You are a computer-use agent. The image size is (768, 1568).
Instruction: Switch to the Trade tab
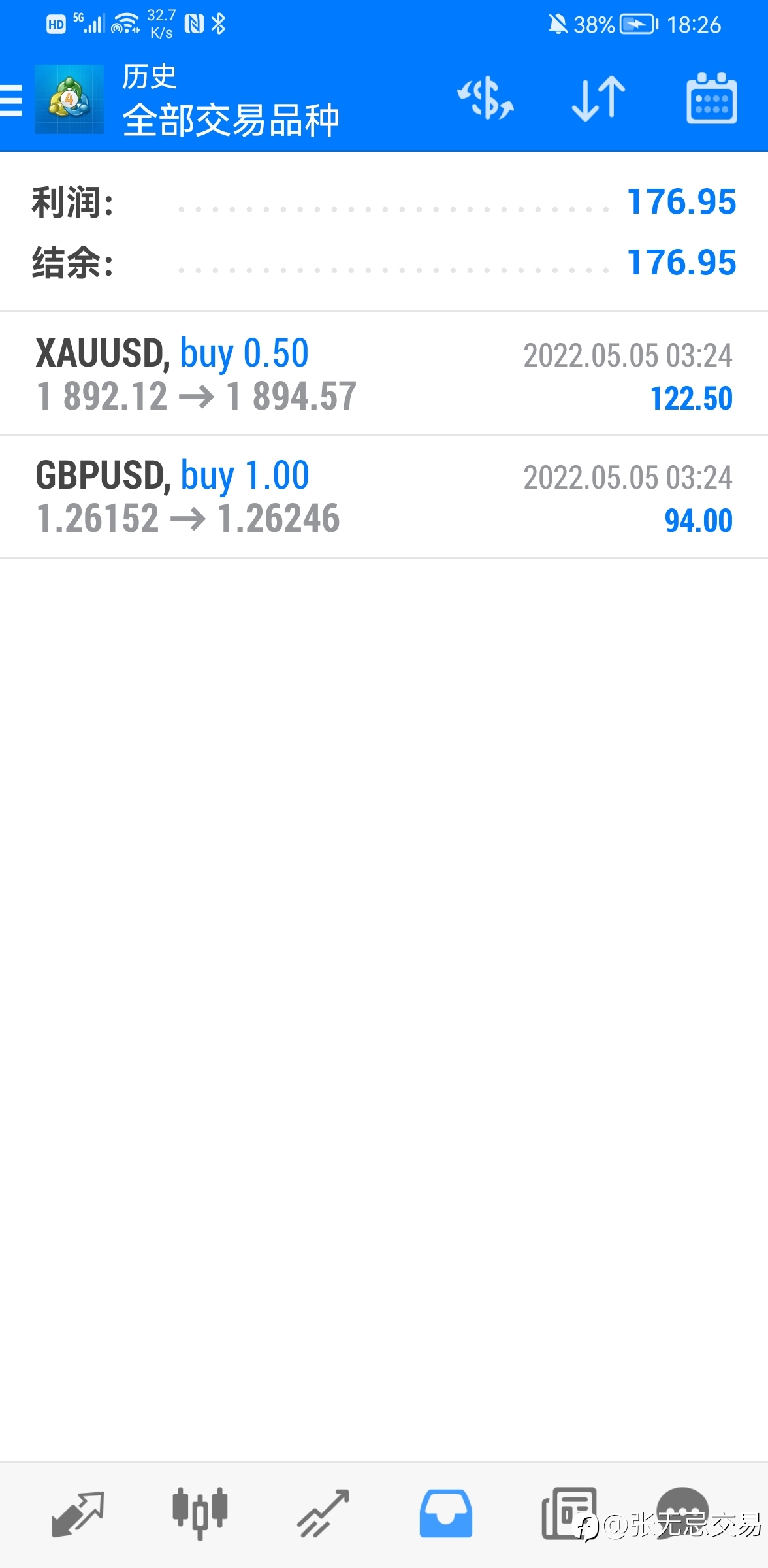point(323,1513)
